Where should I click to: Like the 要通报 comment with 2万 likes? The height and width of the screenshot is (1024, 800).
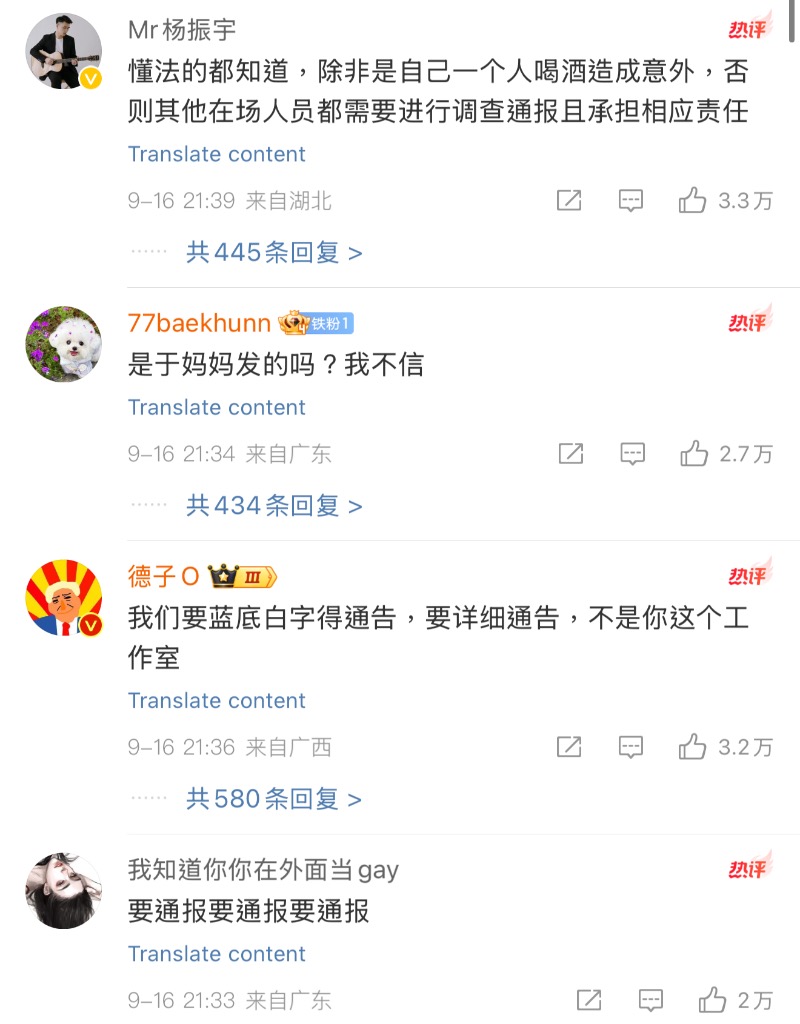(x=713, y=1000)
